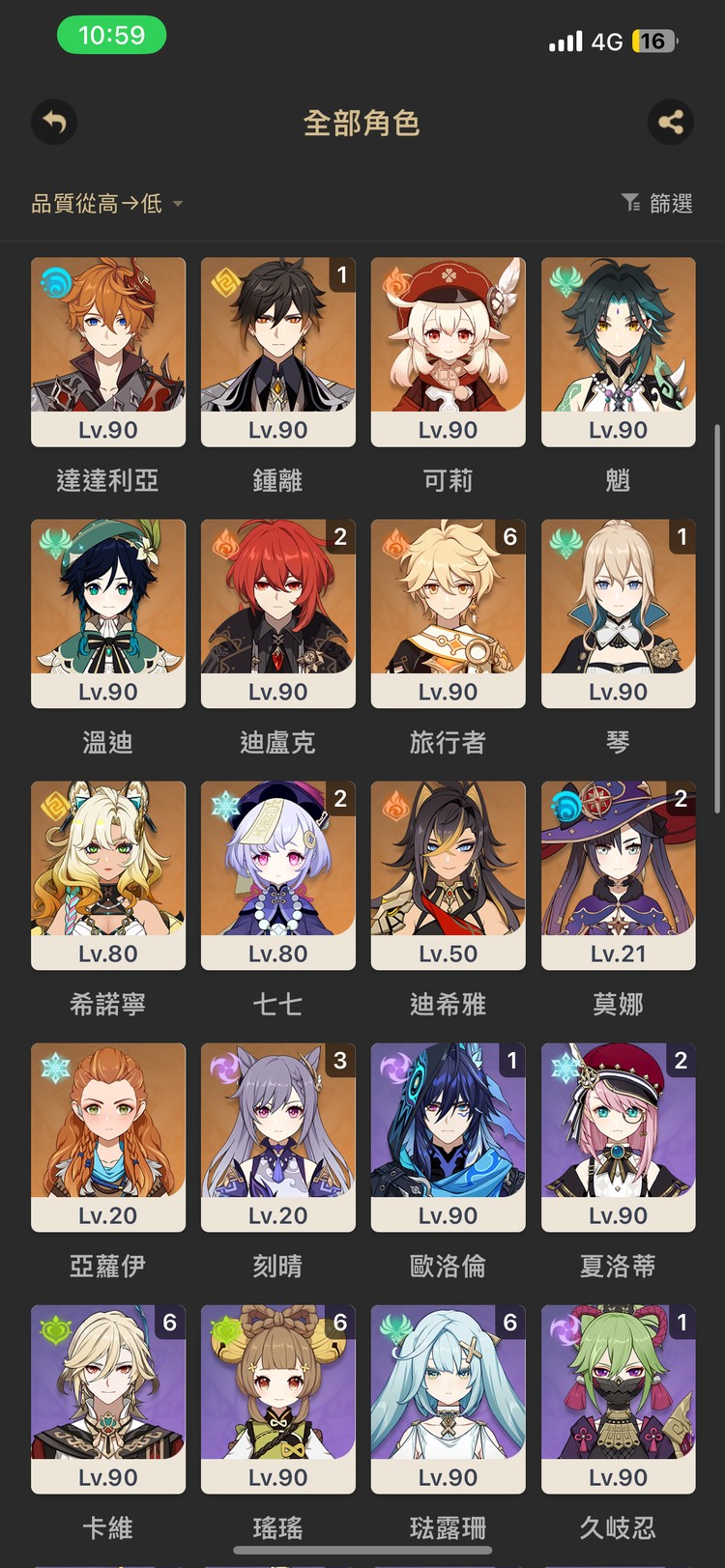Open 七七 character card

point(278,874)
